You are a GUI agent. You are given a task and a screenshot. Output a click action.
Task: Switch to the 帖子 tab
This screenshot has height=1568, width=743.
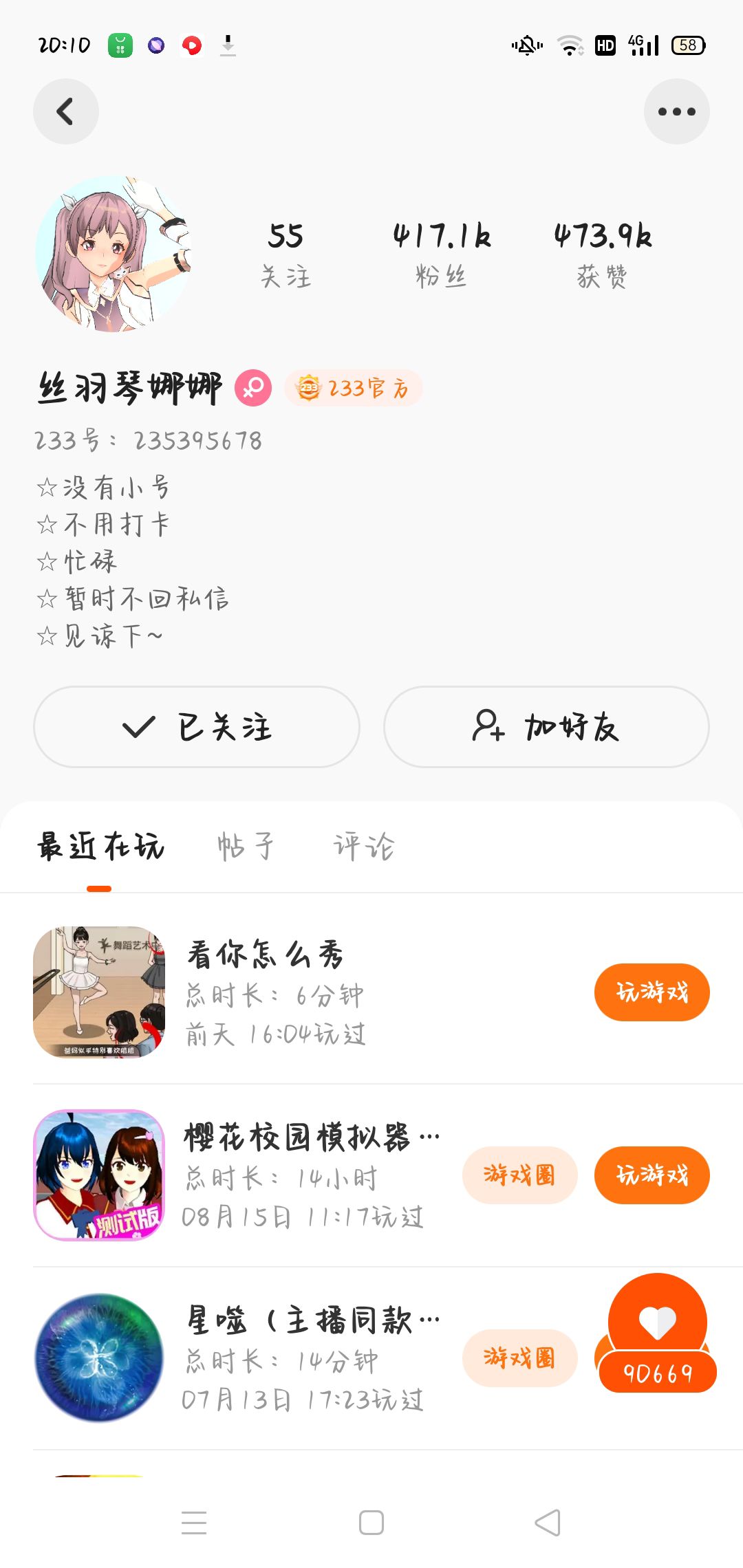[246, 846]
